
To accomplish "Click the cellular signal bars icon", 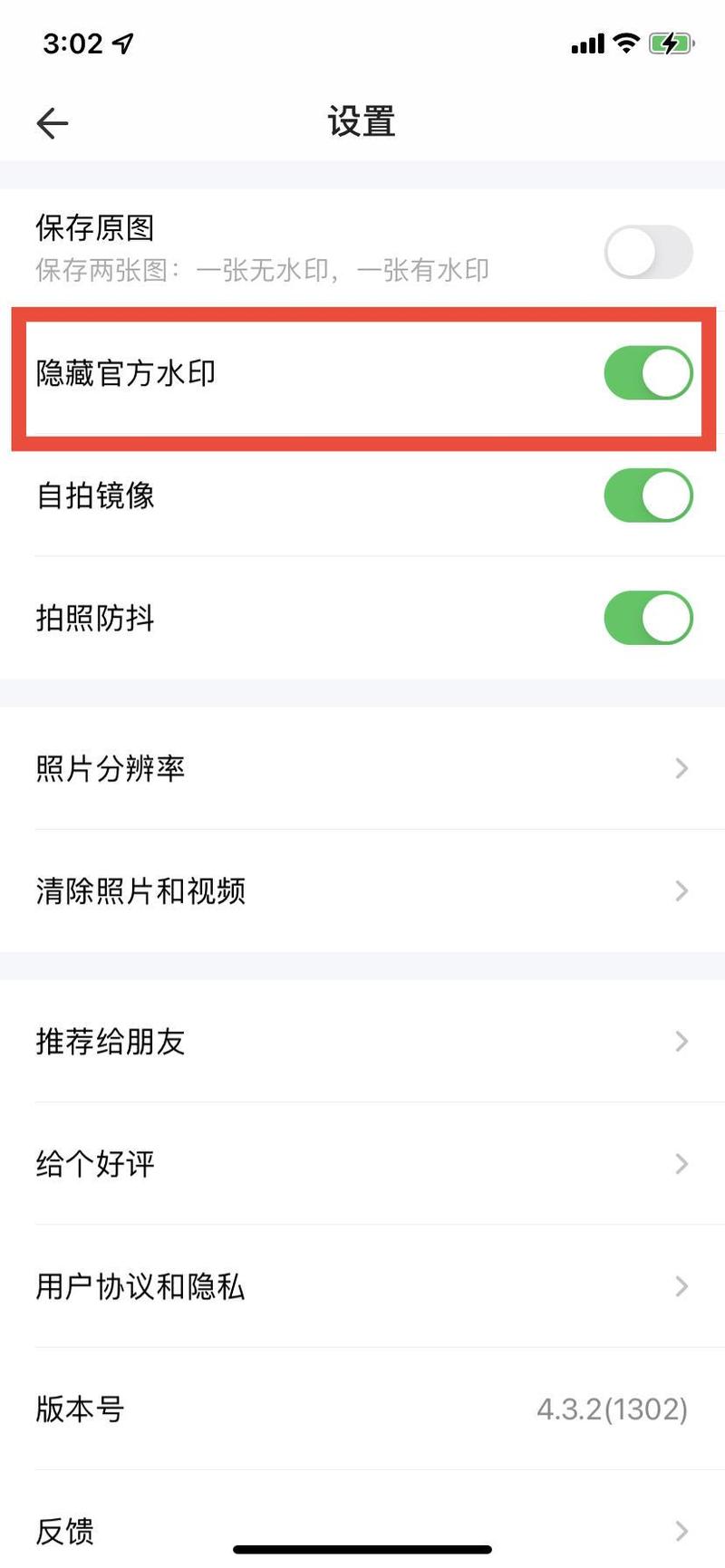I will tap(585, 43).
